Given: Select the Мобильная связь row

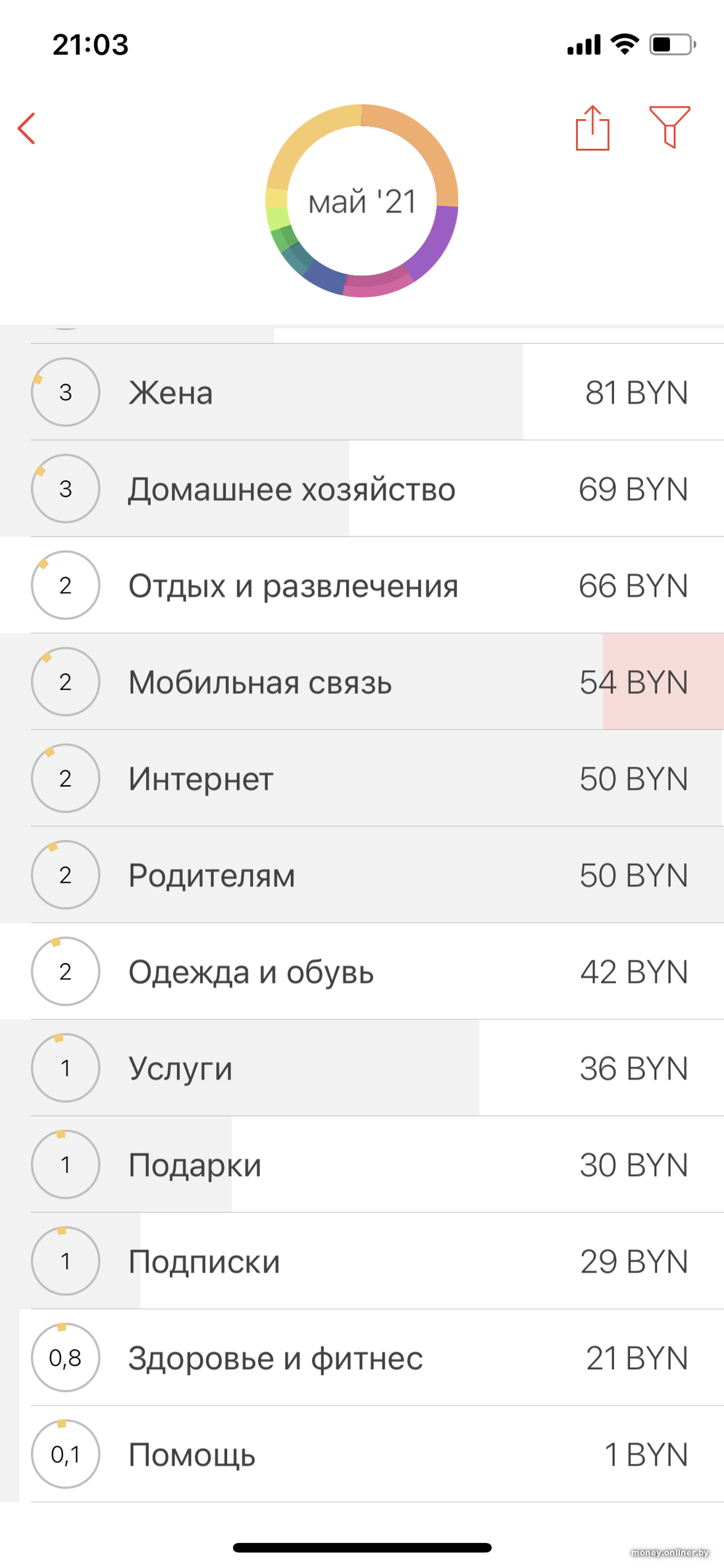Looking at the screenshot, I should 362,682.
